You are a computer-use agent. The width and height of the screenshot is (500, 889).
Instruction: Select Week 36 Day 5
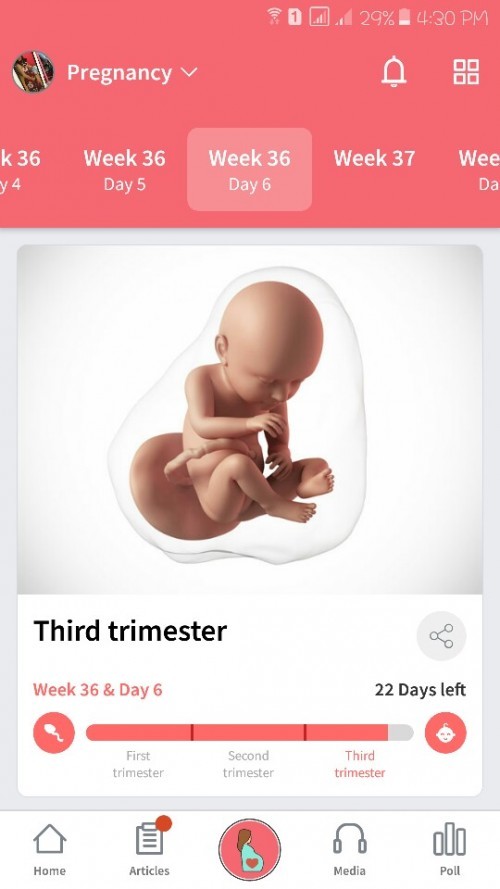125,169
